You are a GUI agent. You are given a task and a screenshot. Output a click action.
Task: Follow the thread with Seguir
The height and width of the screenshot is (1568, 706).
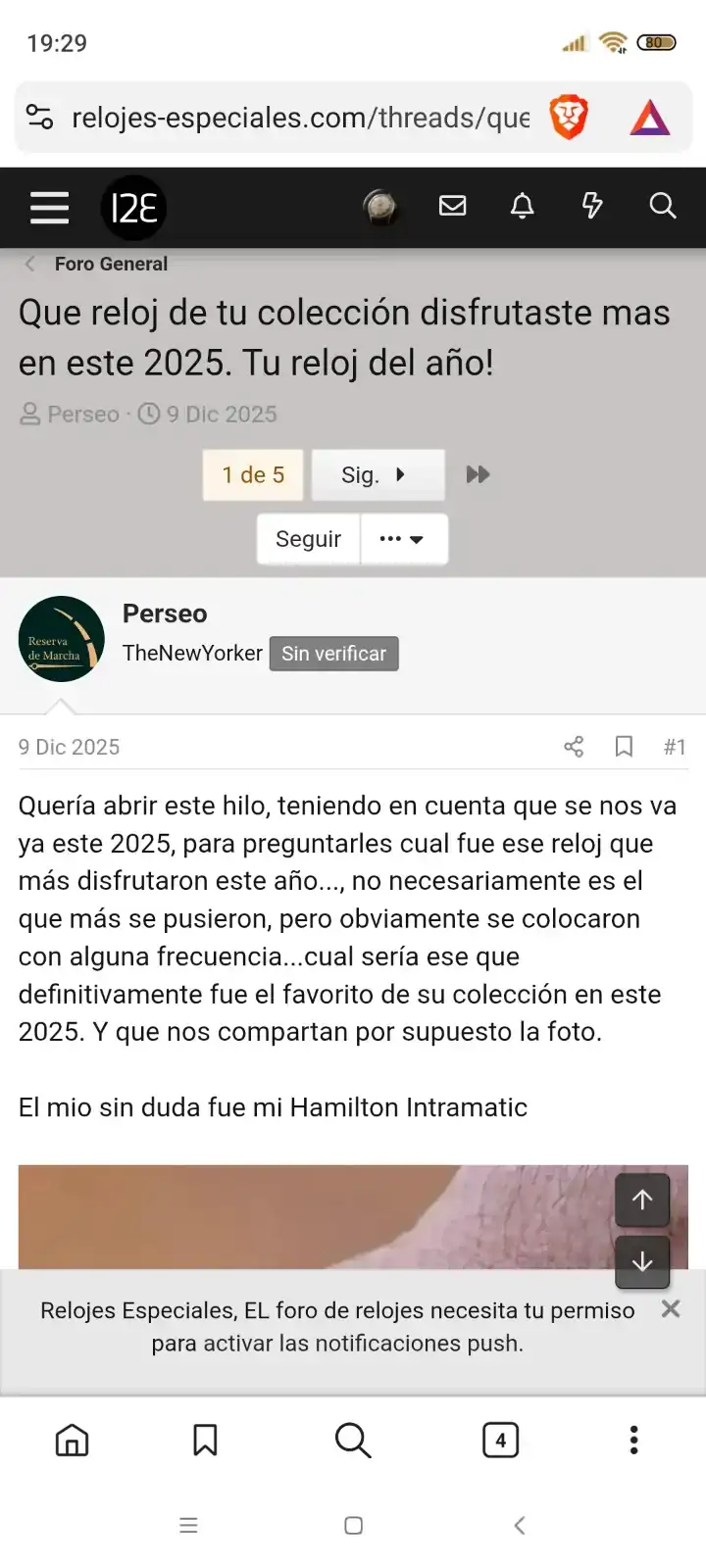308,539
